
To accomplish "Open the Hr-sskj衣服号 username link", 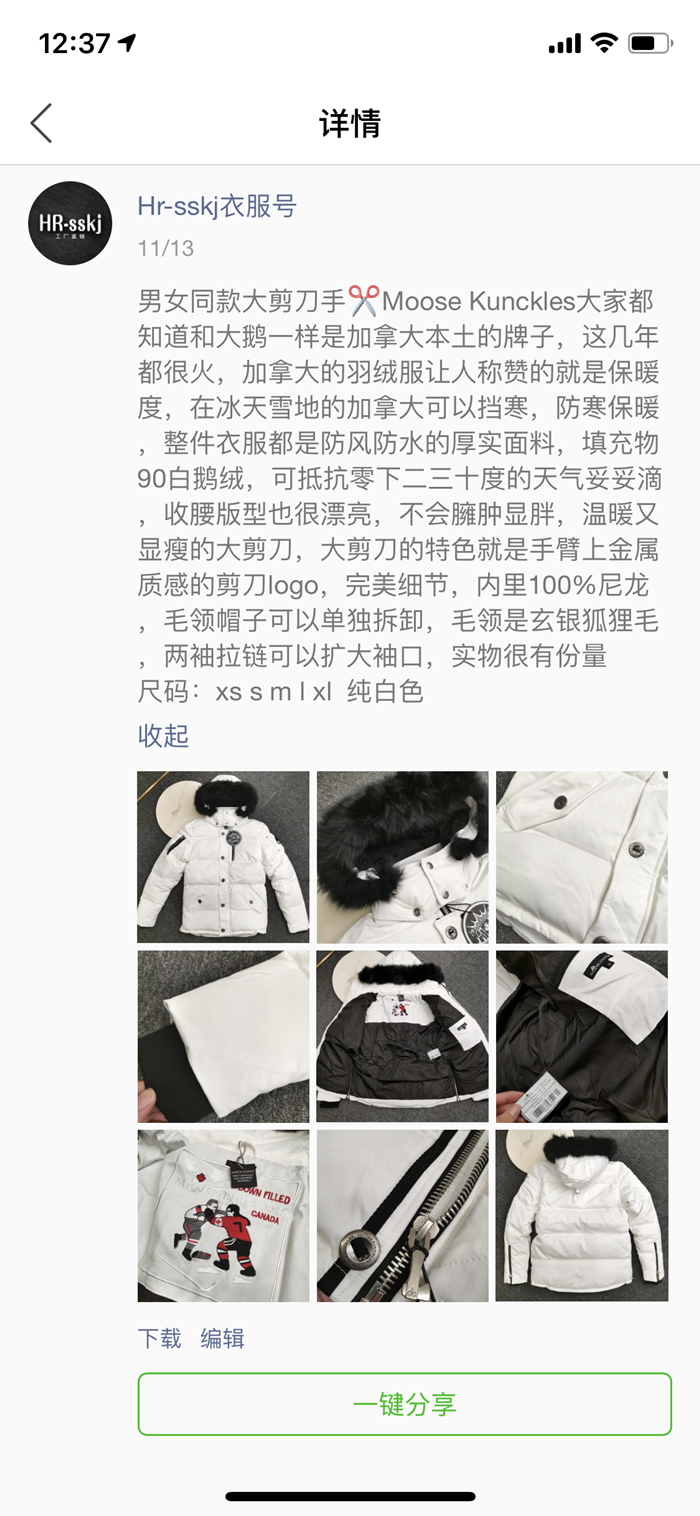I will tap(217, 206).
